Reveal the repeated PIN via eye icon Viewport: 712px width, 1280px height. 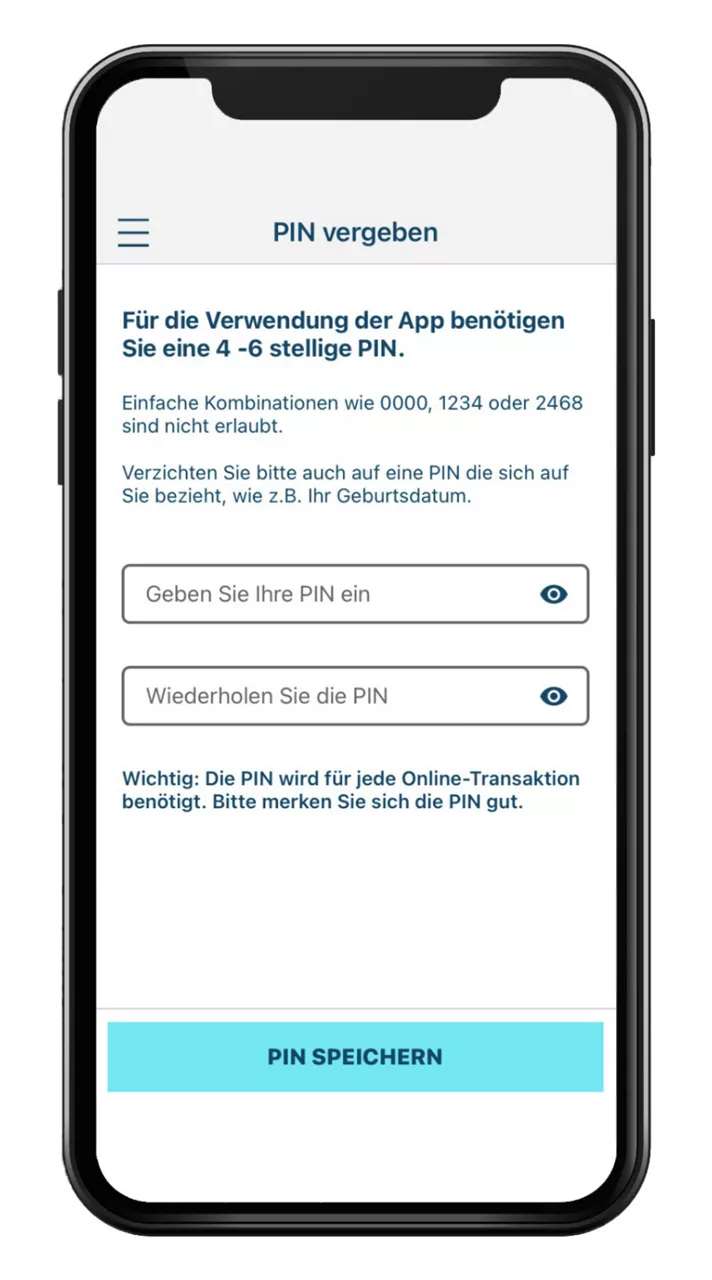tap(553, 696)
